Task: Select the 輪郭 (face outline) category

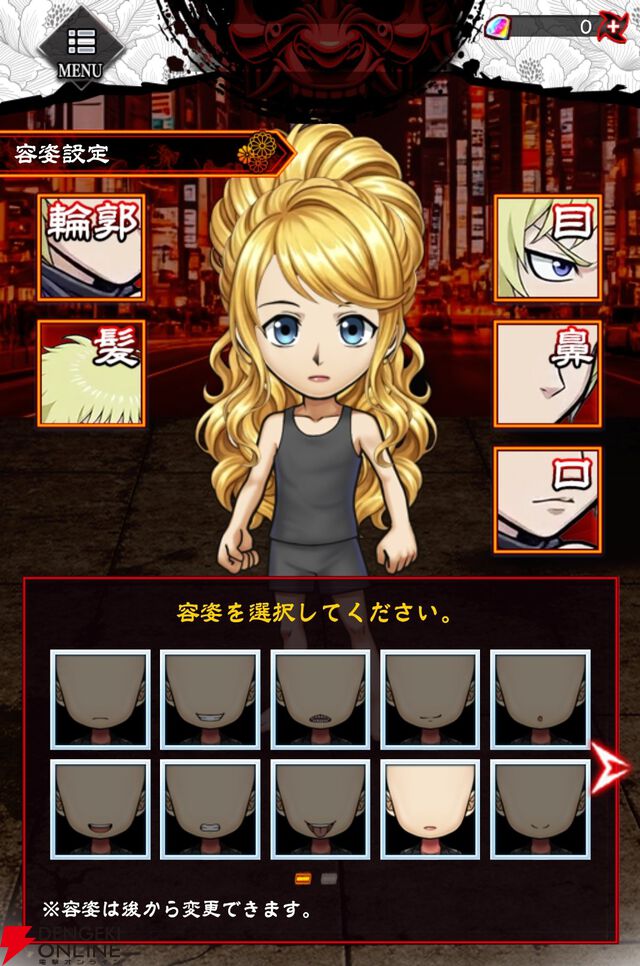Action: pyautogui.click(x=91, y=247)
